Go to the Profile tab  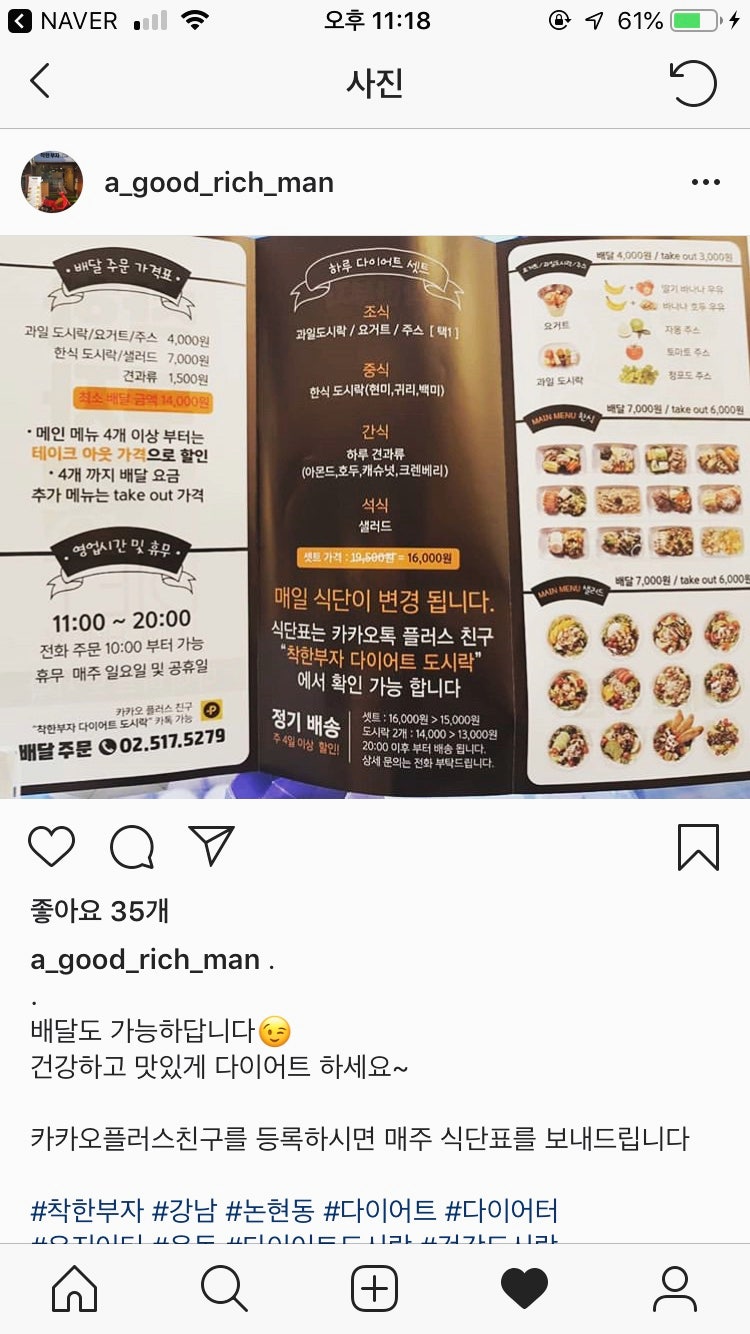tap(674, 1288)
